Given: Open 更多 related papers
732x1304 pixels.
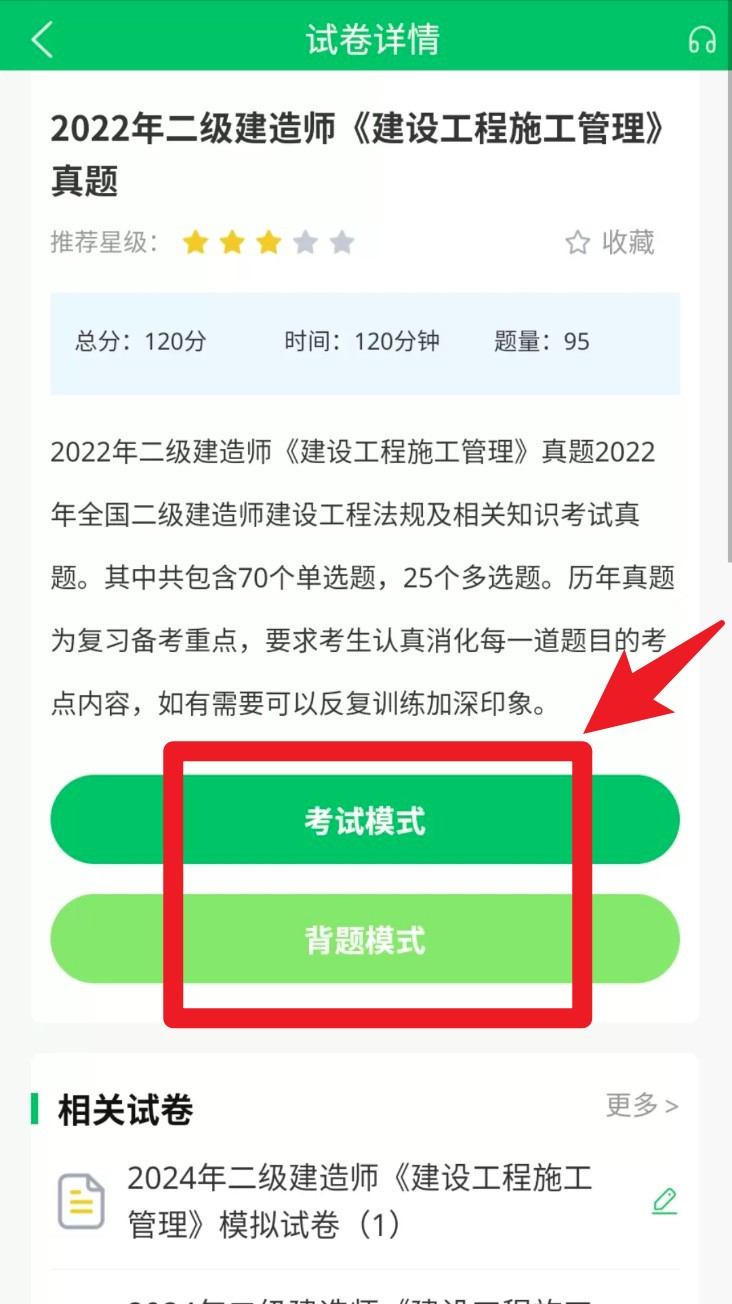Looking at the screenshot, I should 641,1105.
